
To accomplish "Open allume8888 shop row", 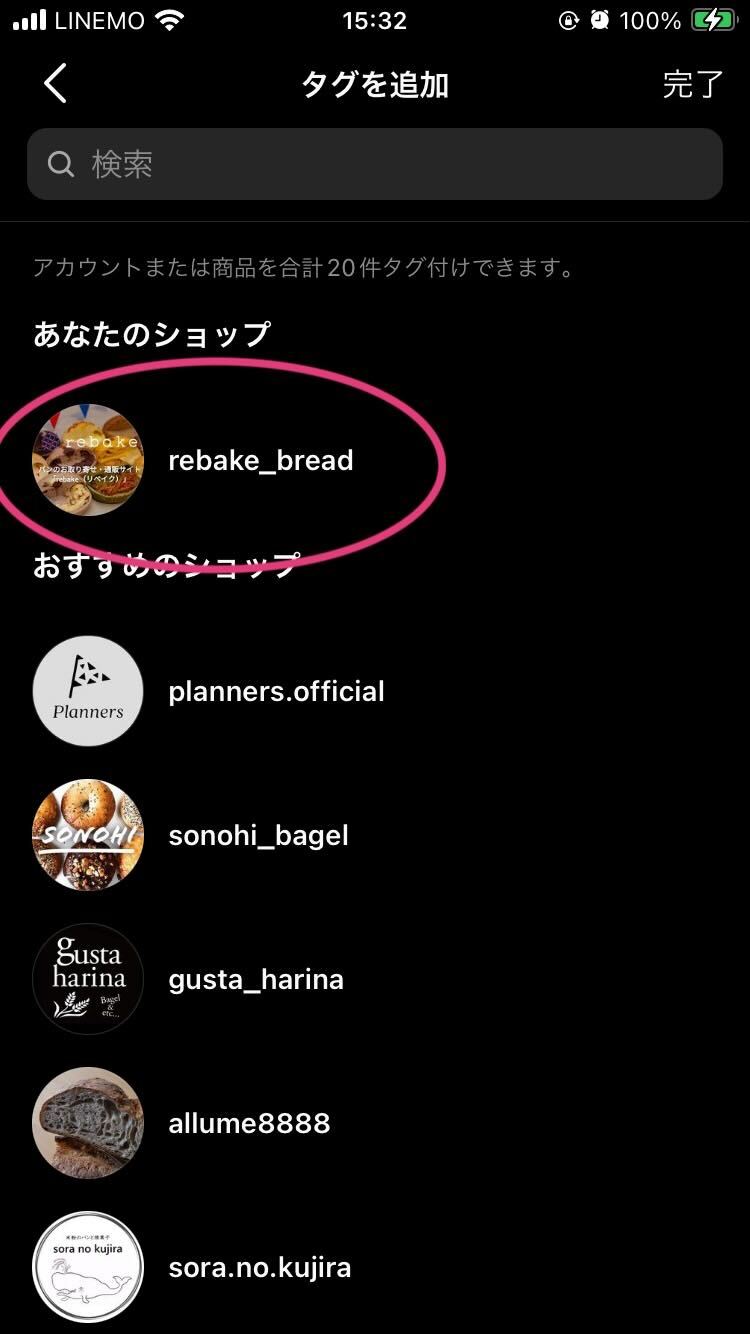I will (x=249, y=1123).
